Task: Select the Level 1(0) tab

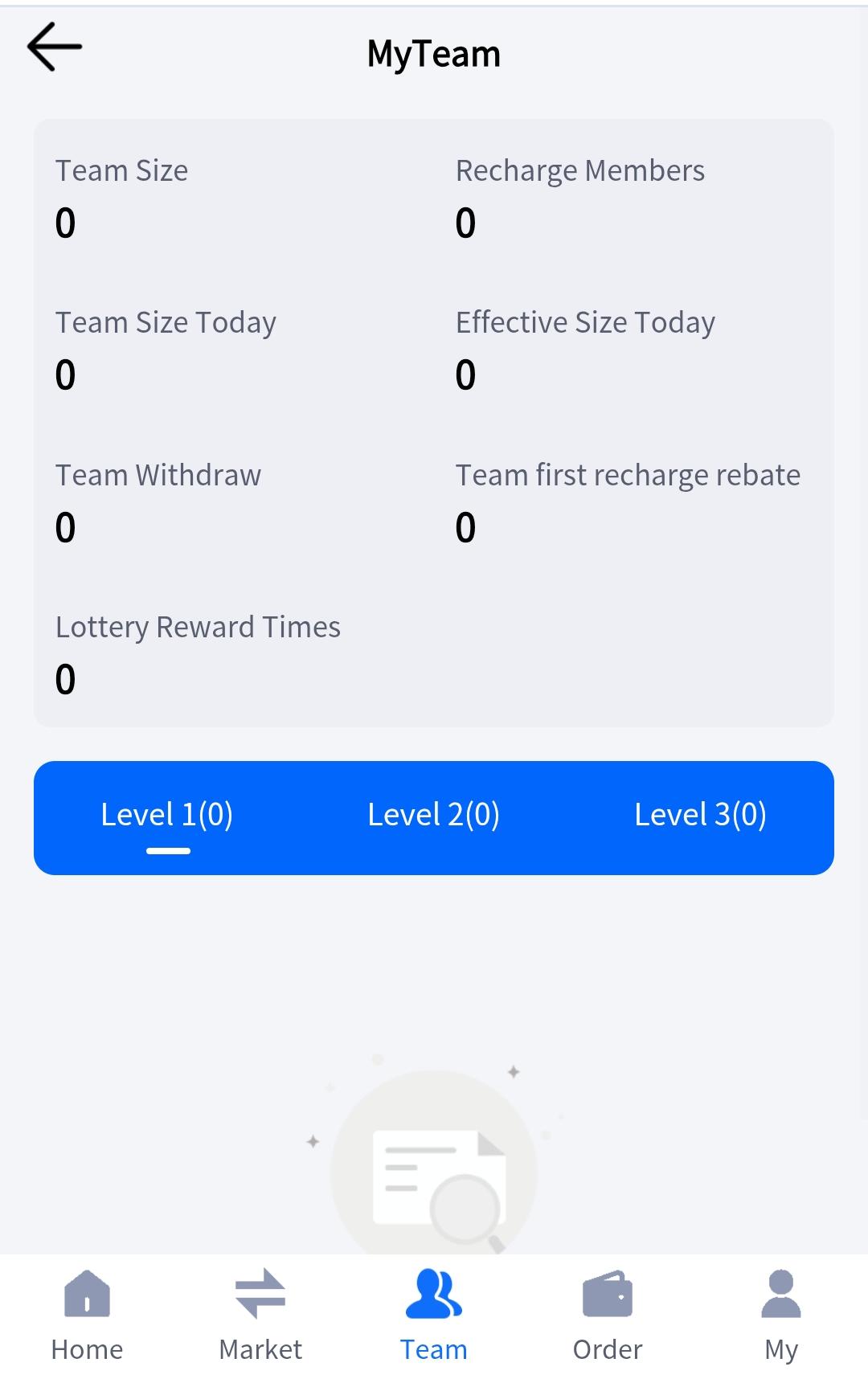Action: [x=167, y=814]
